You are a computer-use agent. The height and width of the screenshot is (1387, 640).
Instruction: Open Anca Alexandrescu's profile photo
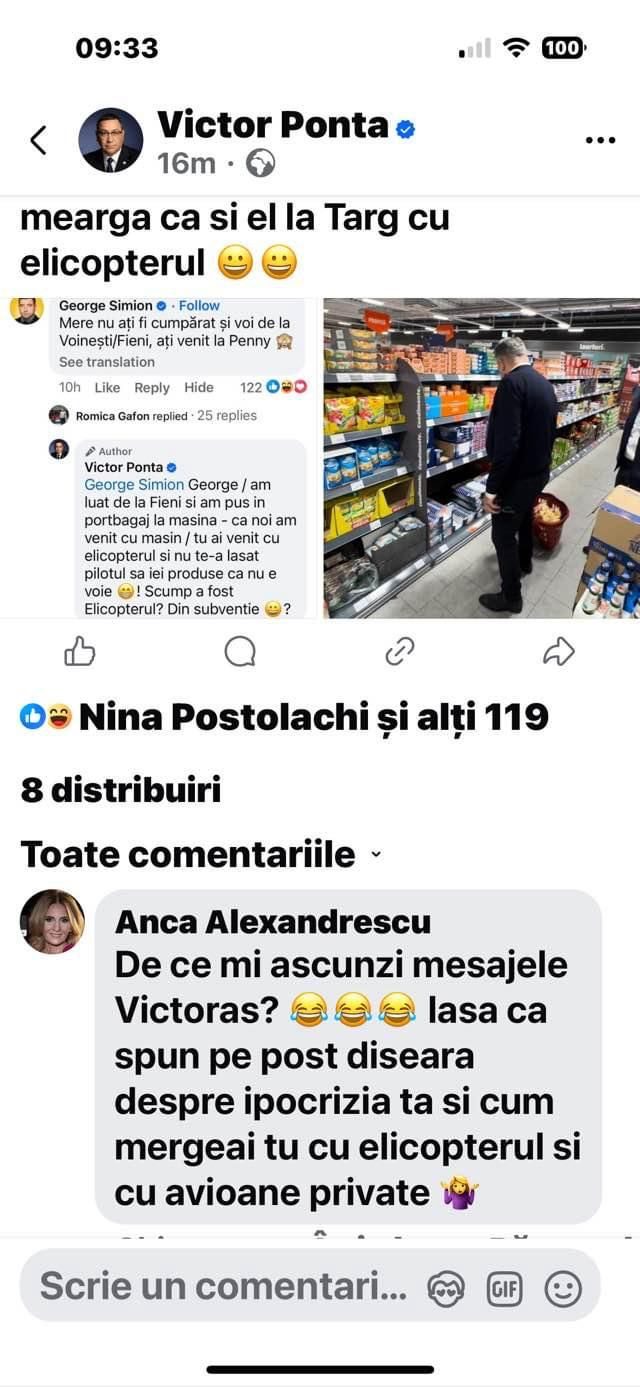tap(52, 921)
